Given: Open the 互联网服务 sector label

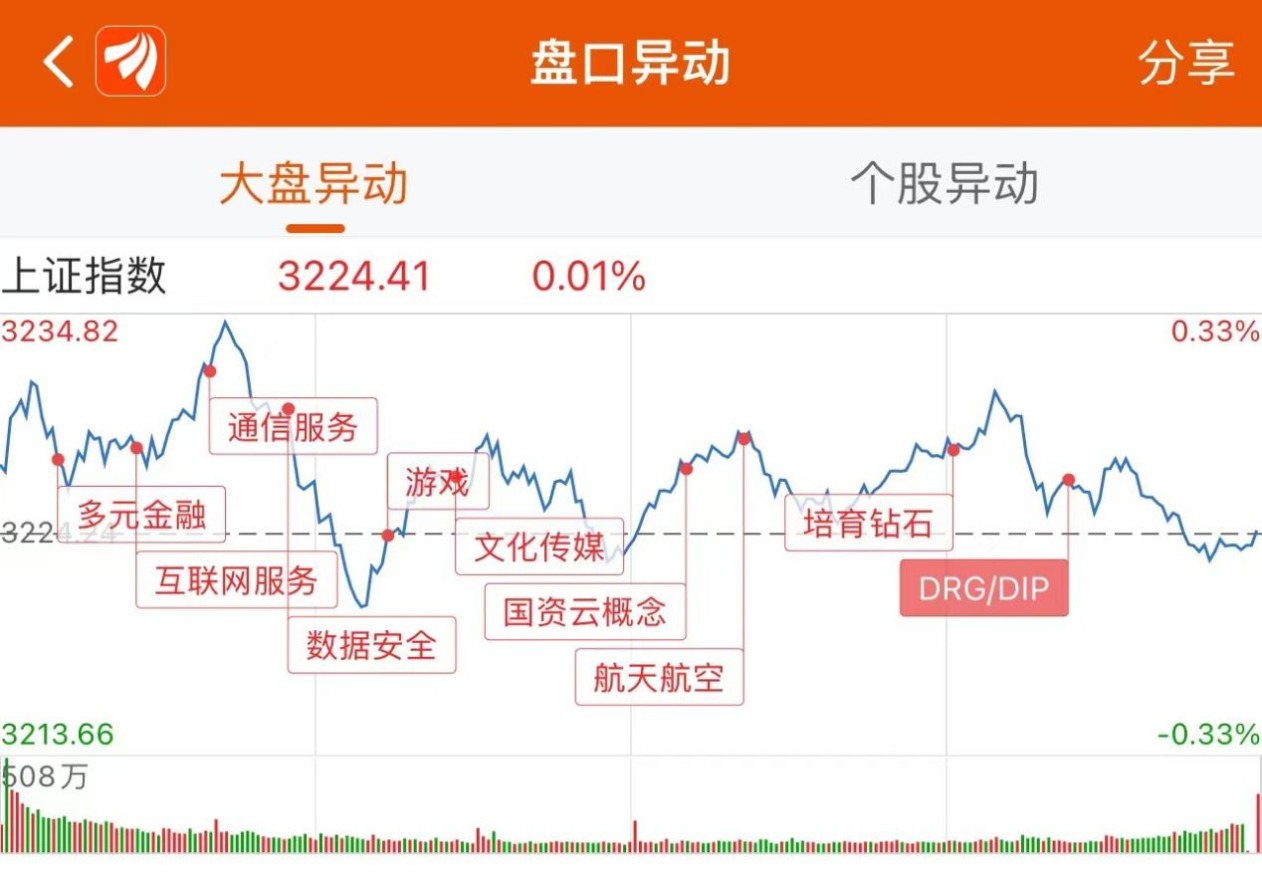Looking at the screenshot, I should [x=236, y=579].
